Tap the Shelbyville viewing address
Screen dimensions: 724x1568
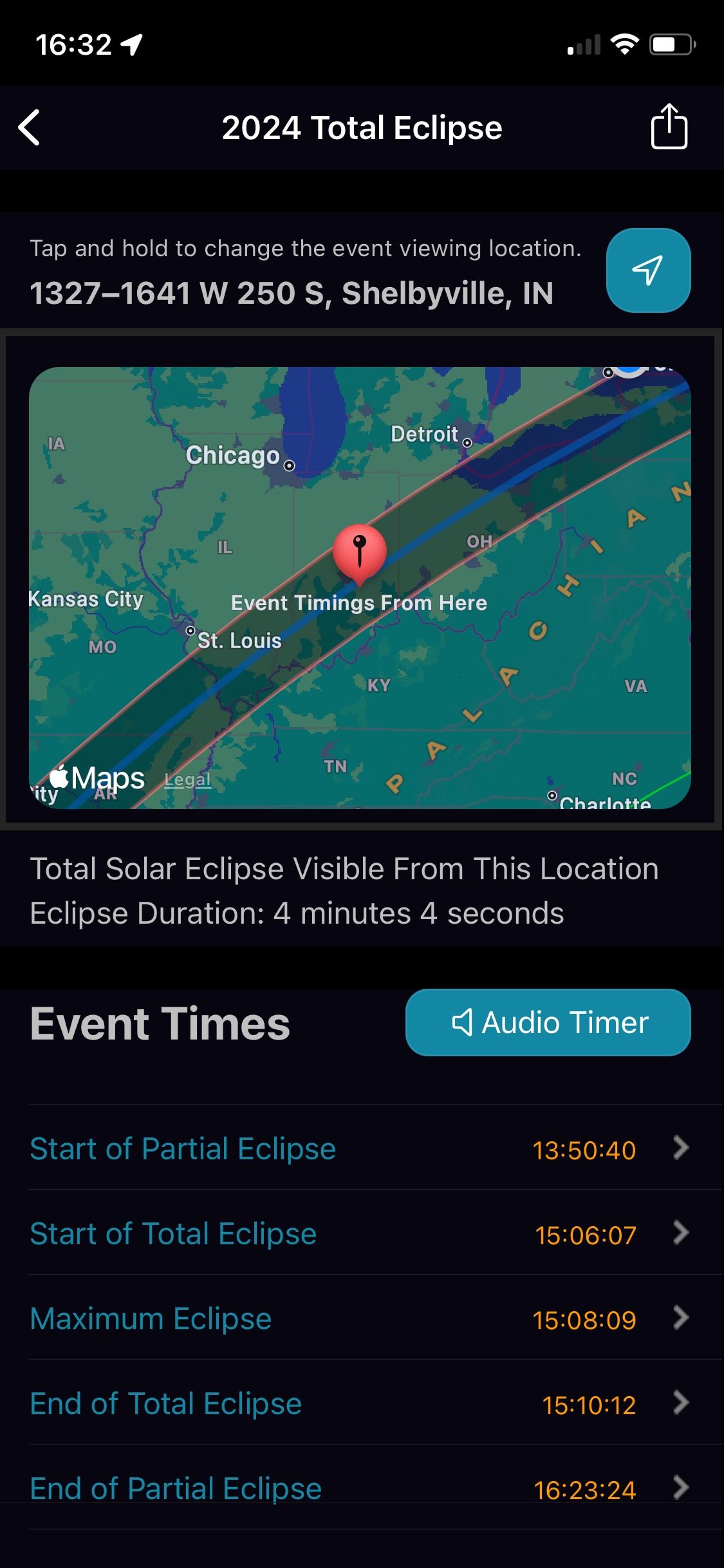pyautogui.click(x=293, y=294)
